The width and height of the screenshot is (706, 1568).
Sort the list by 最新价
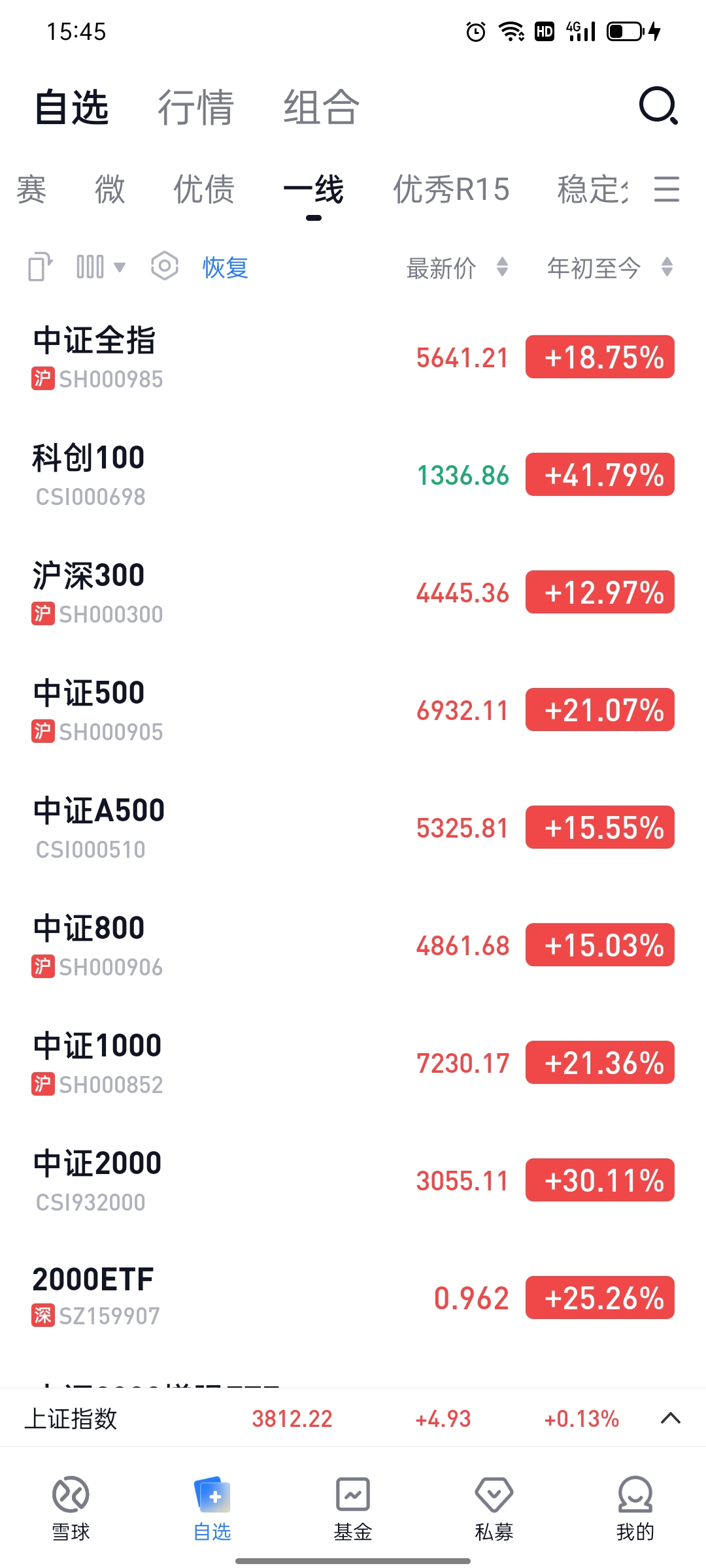point(456,268)
